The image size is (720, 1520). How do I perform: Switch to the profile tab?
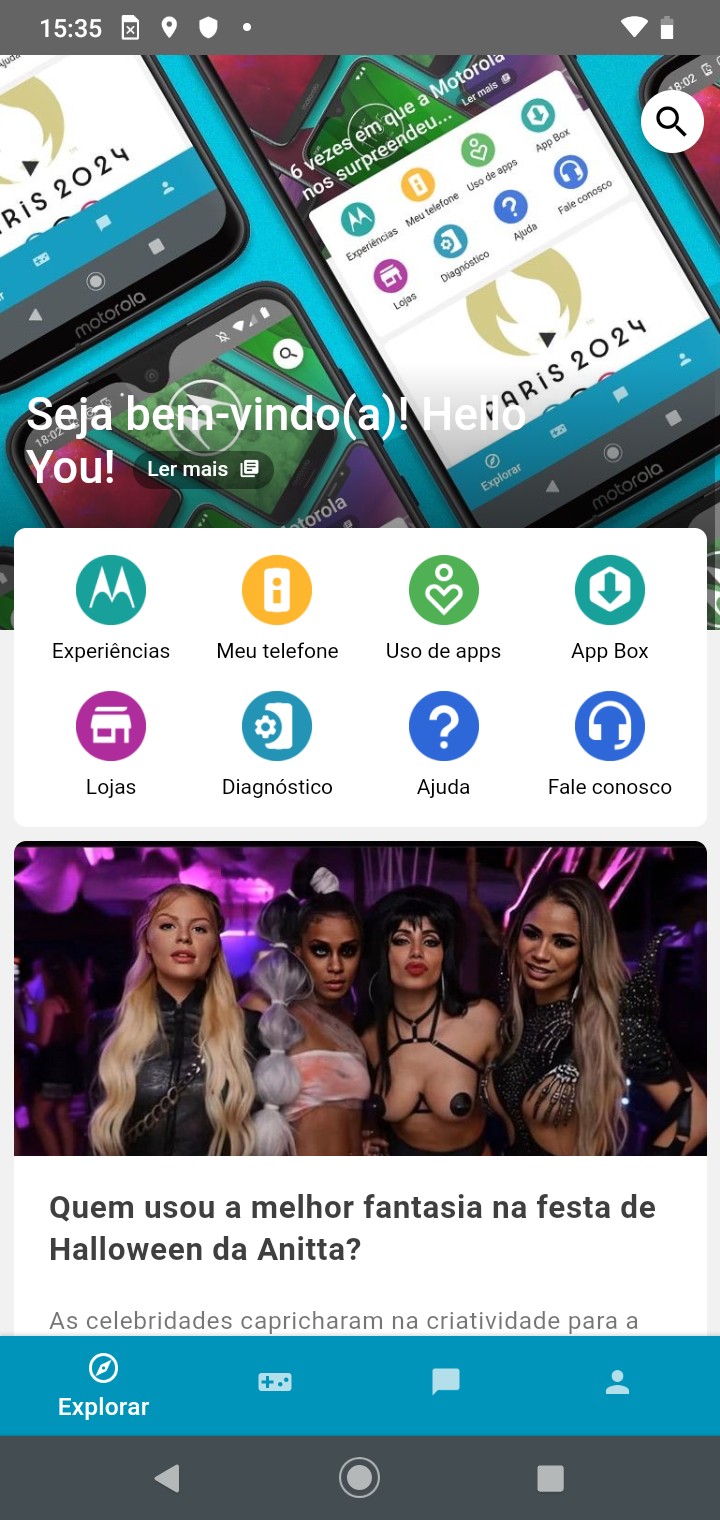(617, 1382)
